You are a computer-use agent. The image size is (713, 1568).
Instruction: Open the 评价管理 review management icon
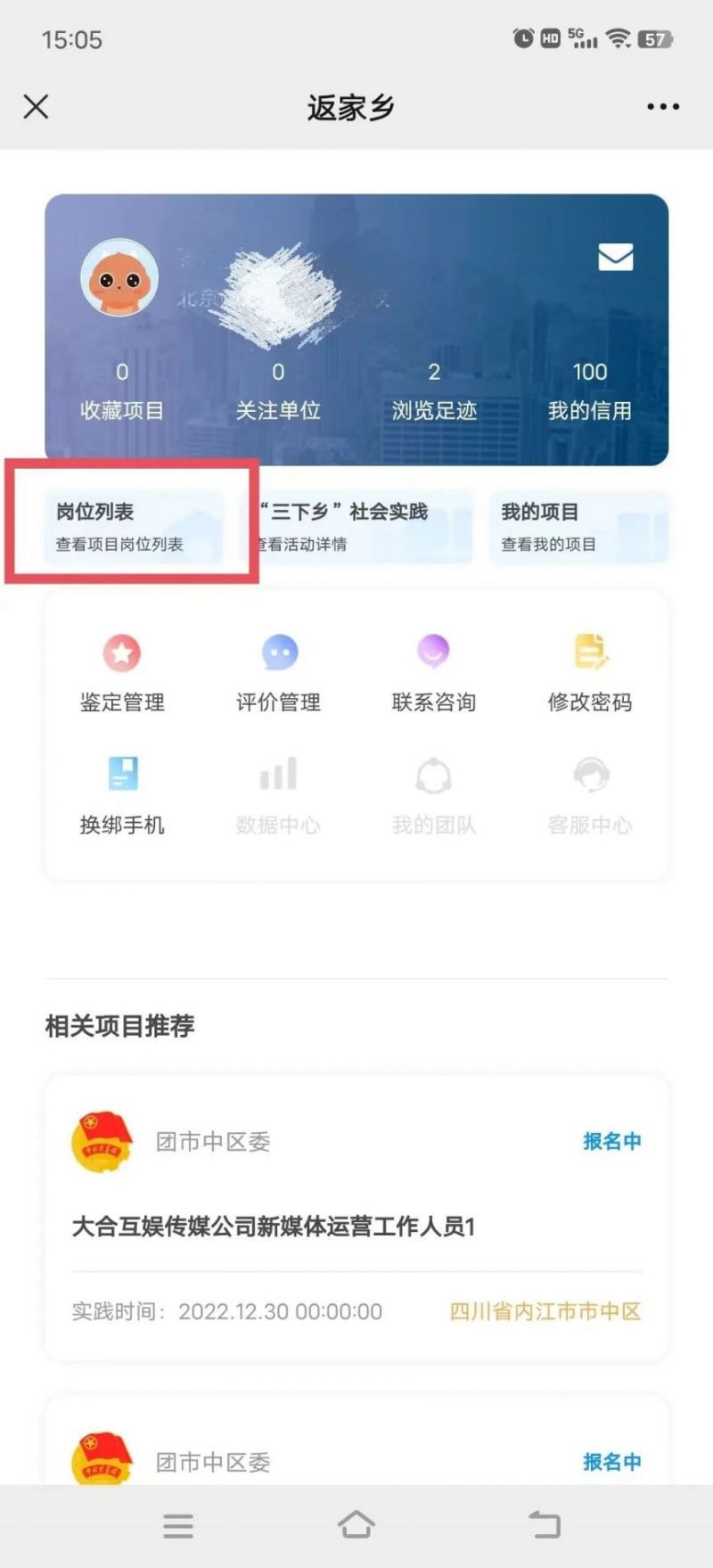pyautogui.click(x=278, y=669)
